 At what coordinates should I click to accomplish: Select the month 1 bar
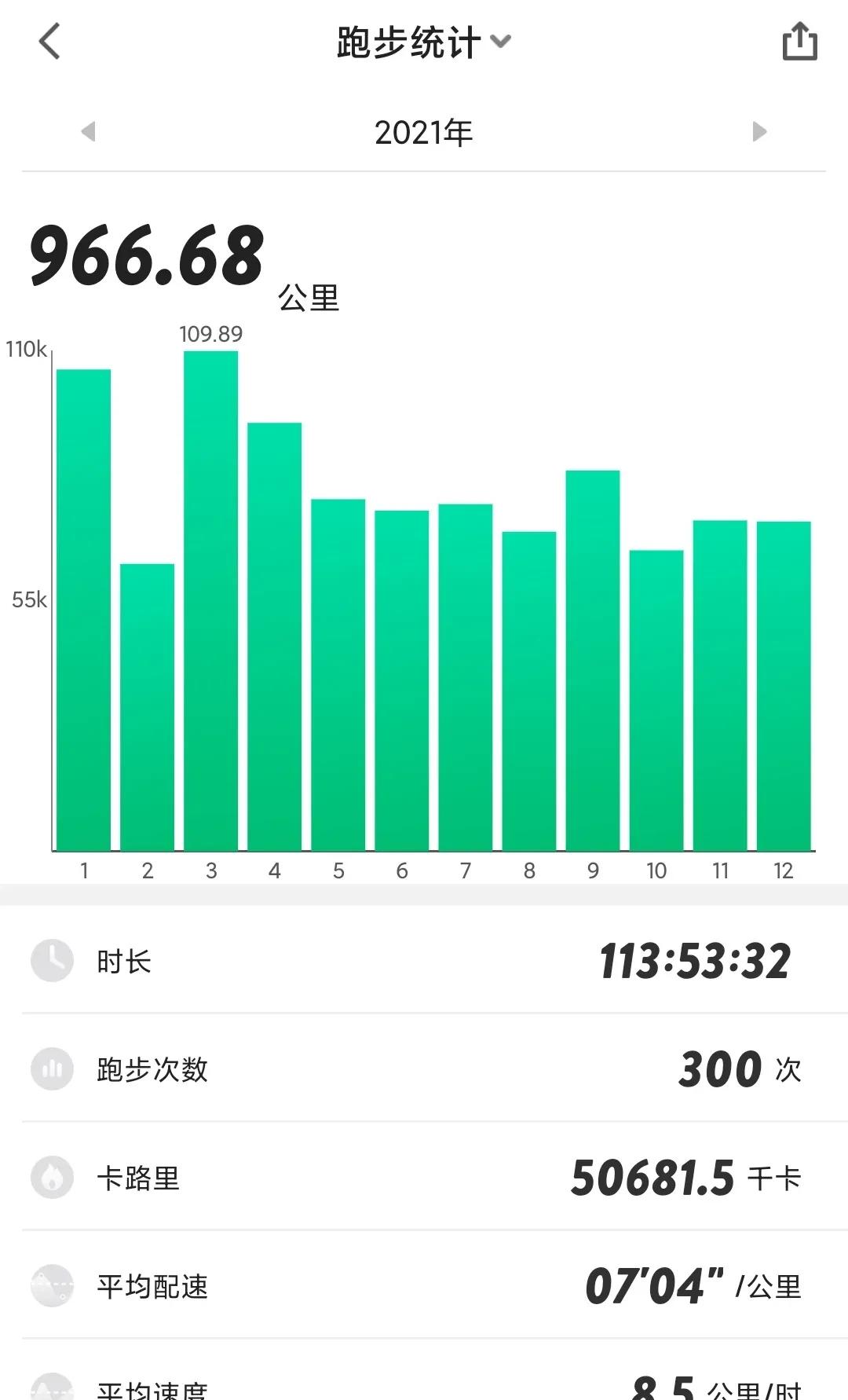[x=84, y=610]
